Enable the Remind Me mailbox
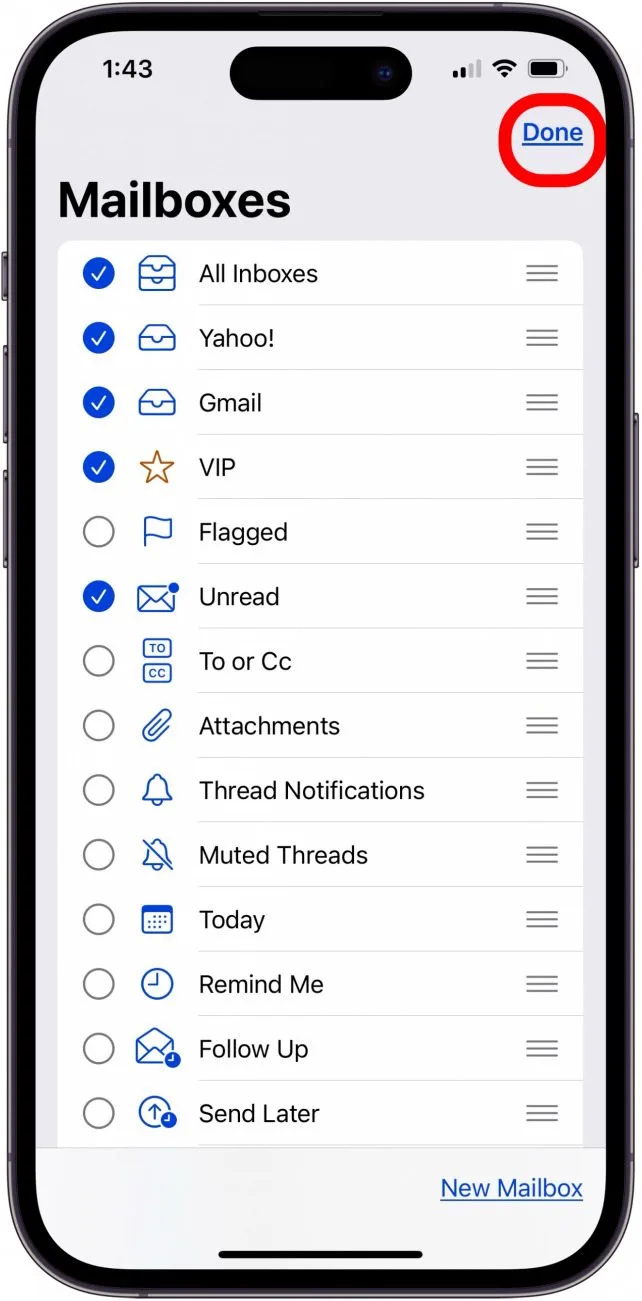 [98, 984]
